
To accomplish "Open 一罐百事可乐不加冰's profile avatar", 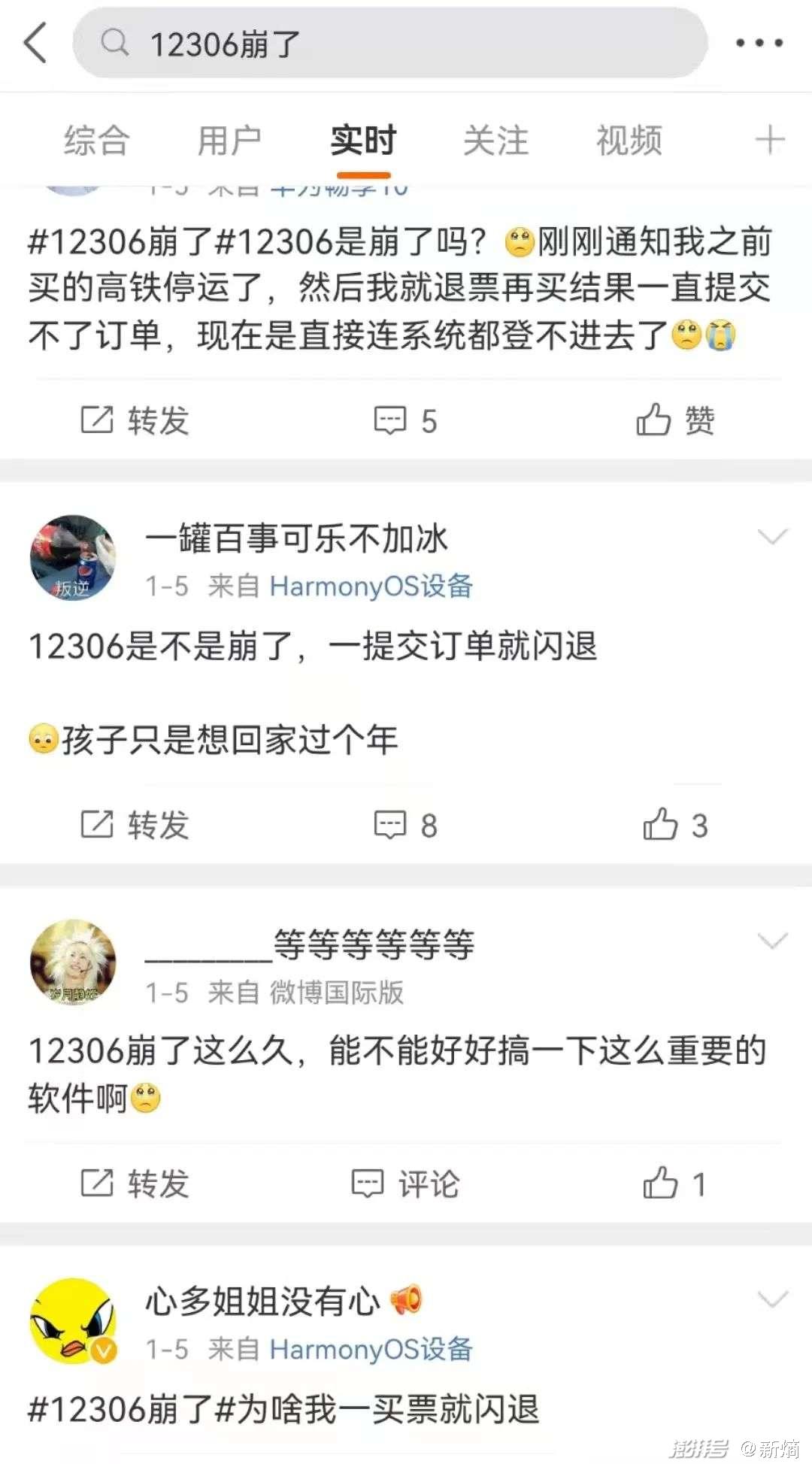I will click(x=73, y=558).
